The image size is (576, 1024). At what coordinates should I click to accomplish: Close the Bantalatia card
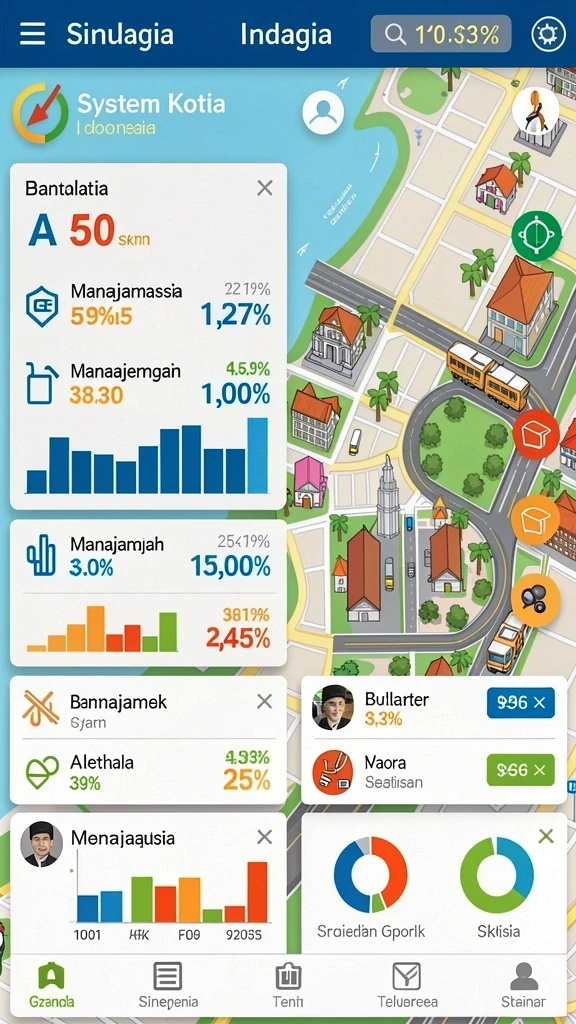tap(264, 189)
